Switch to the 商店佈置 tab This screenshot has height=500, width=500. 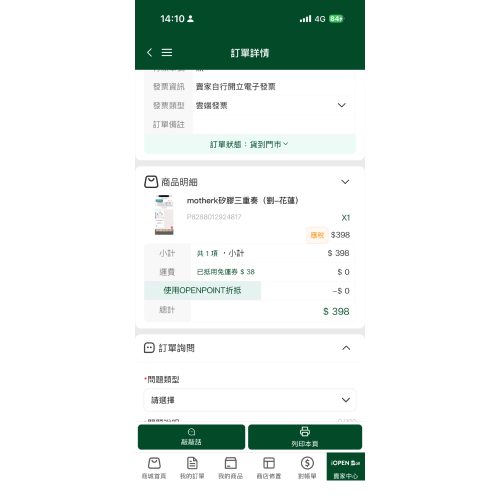tap(269, 468)
